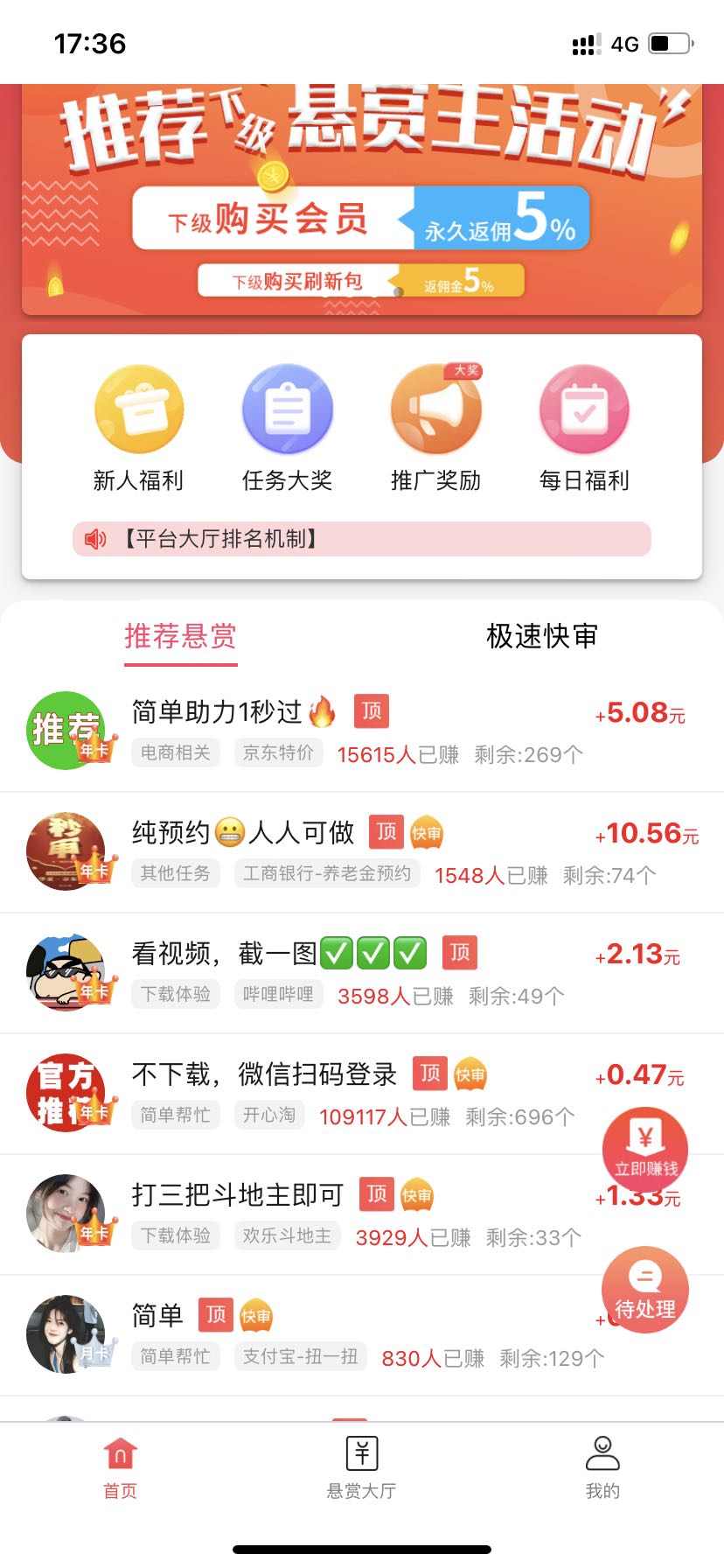This screenshot has height=1568, width=724.
Task: Click the 顶 badge on 简单助力1秒过 task
Action: tap(371, 711)
